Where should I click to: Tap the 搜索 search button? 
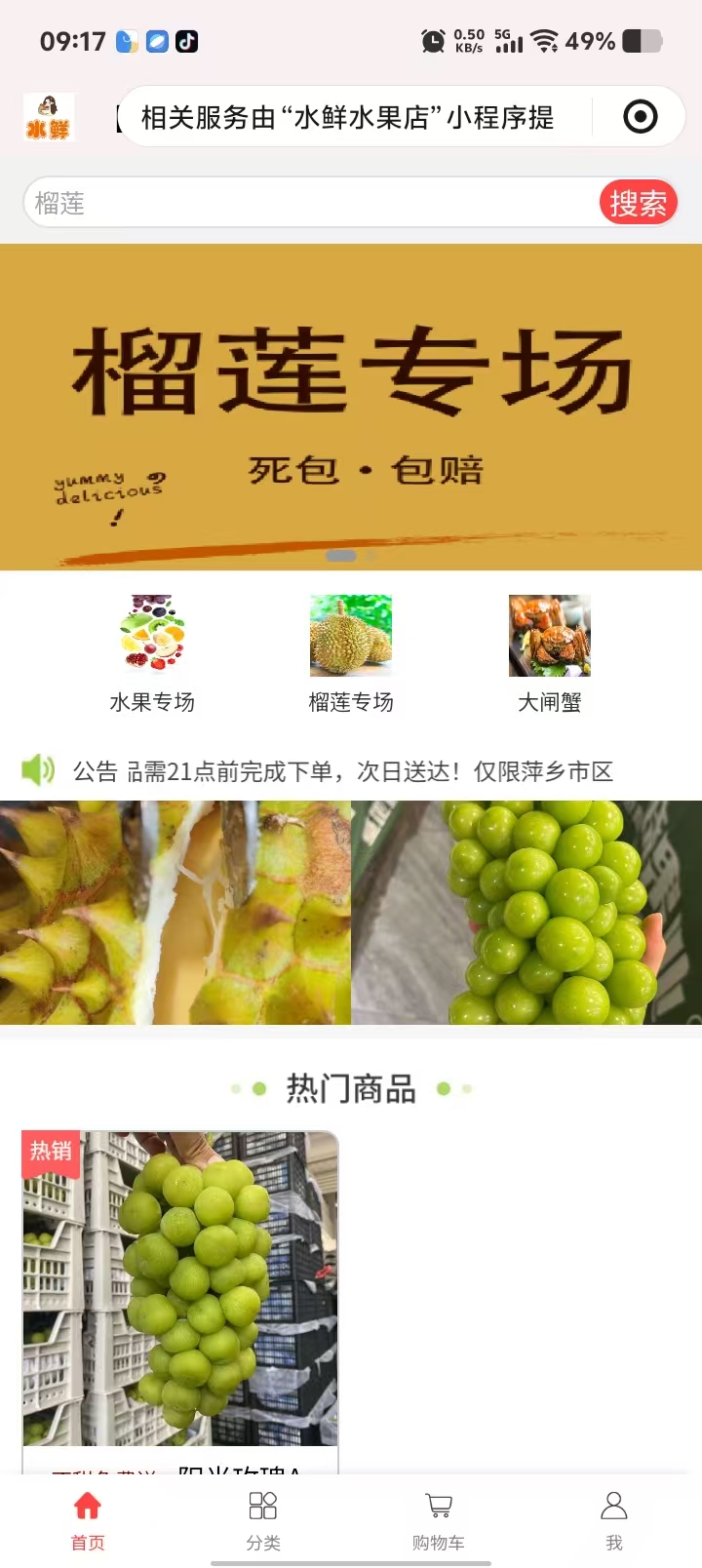point(638,203)
